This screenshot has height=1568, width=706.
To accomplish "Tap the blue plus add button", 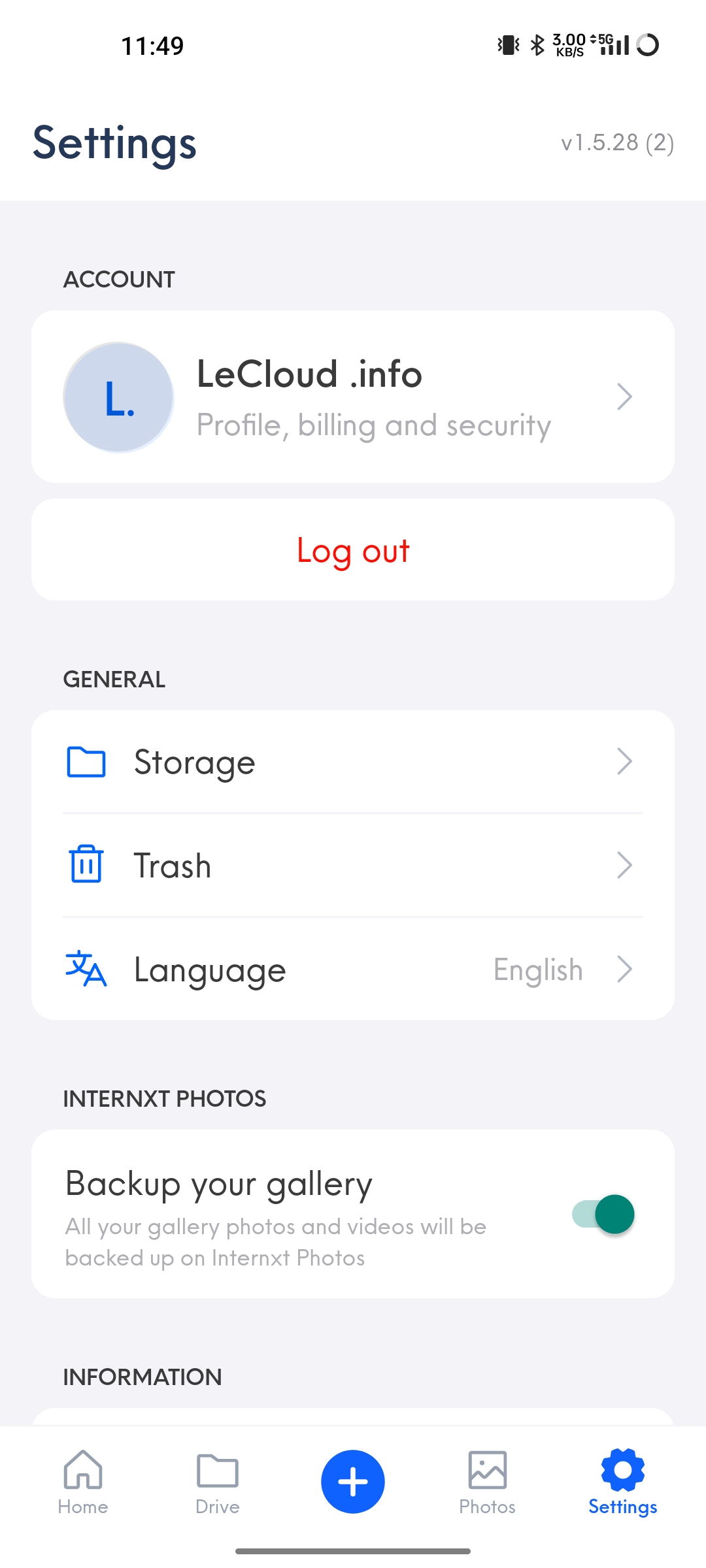I will [x=353, y=1482].
